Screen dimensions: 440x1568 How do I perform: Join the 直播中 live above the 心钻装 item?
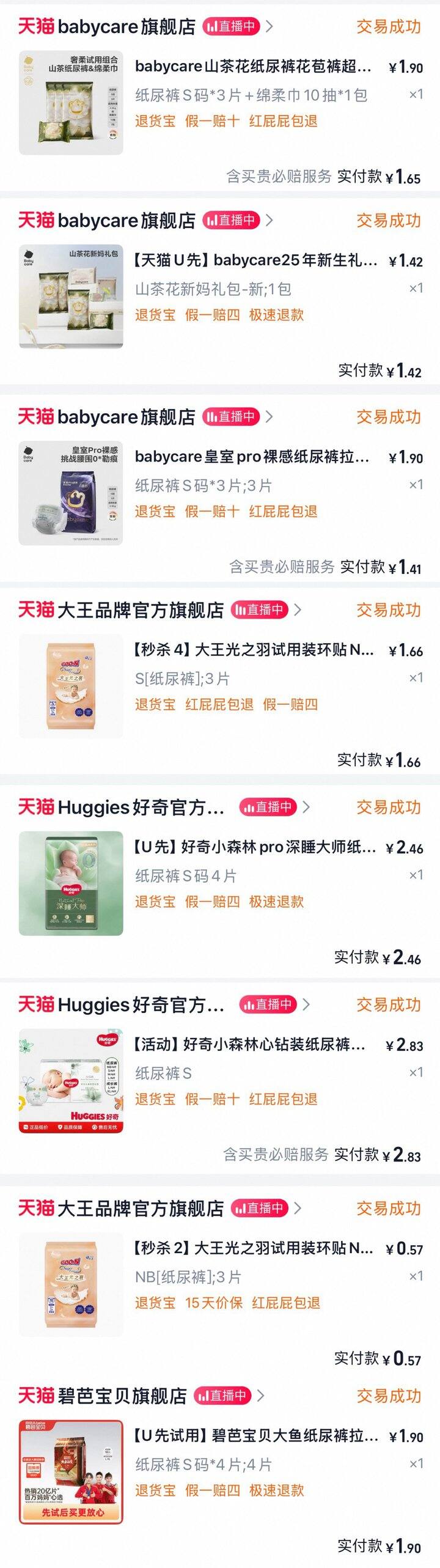point(268,1005)
